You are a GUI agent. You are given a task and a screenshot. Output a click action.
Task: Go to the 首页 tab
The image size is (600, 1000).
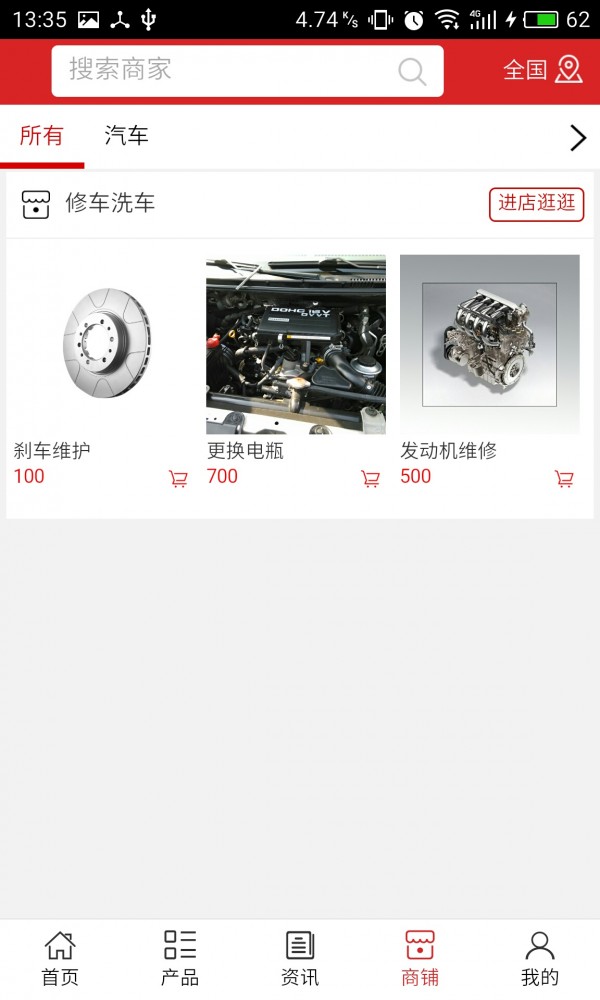pos(60,958)
